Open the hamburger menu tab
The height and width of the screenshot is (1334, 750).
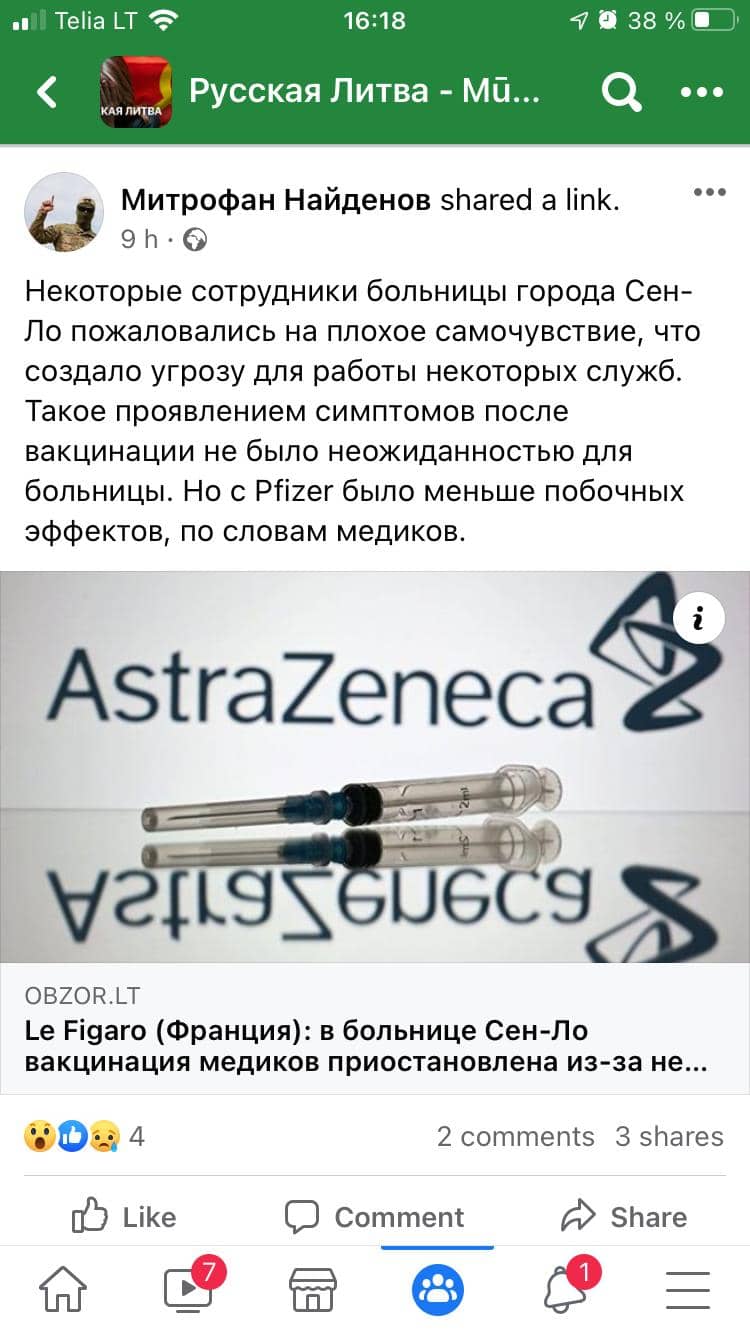(x=688, y=1289)
